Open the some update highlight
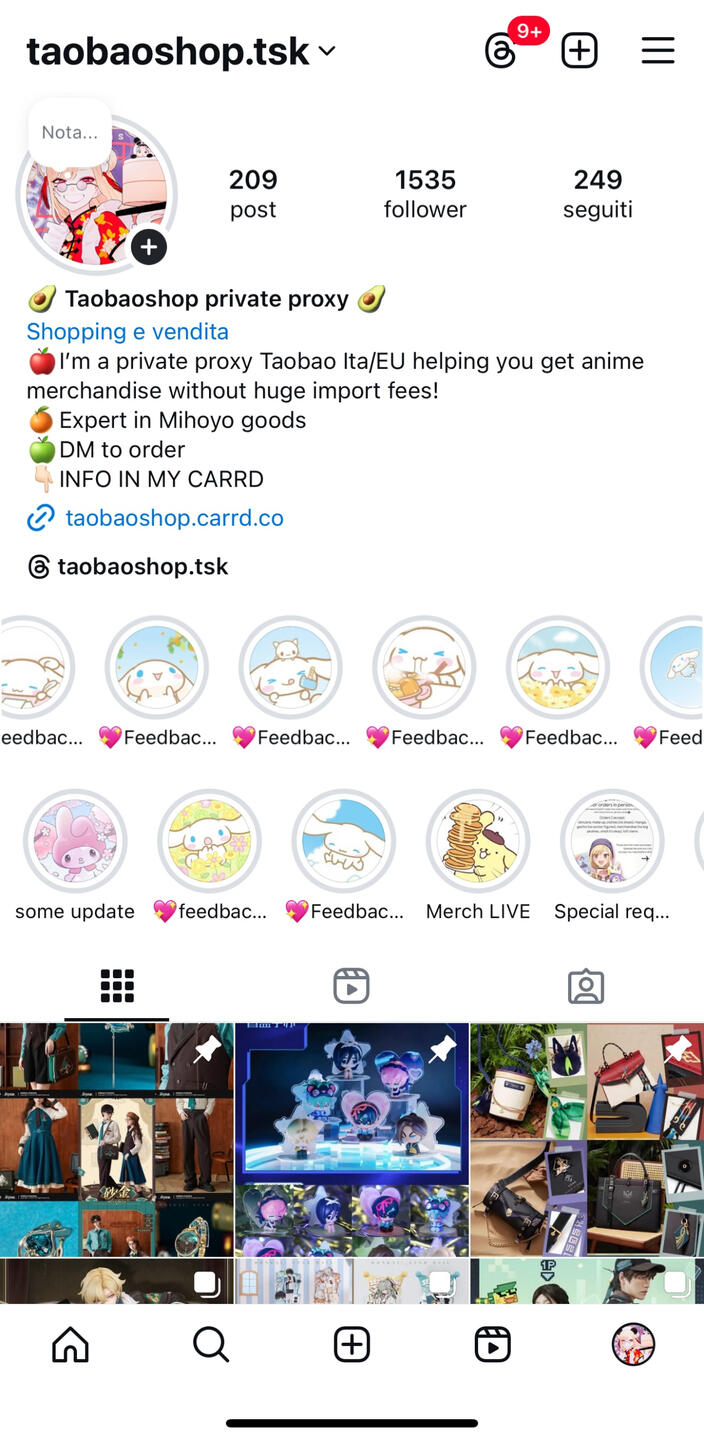This screenshot has height=1440, width=704. click(75, 856)
